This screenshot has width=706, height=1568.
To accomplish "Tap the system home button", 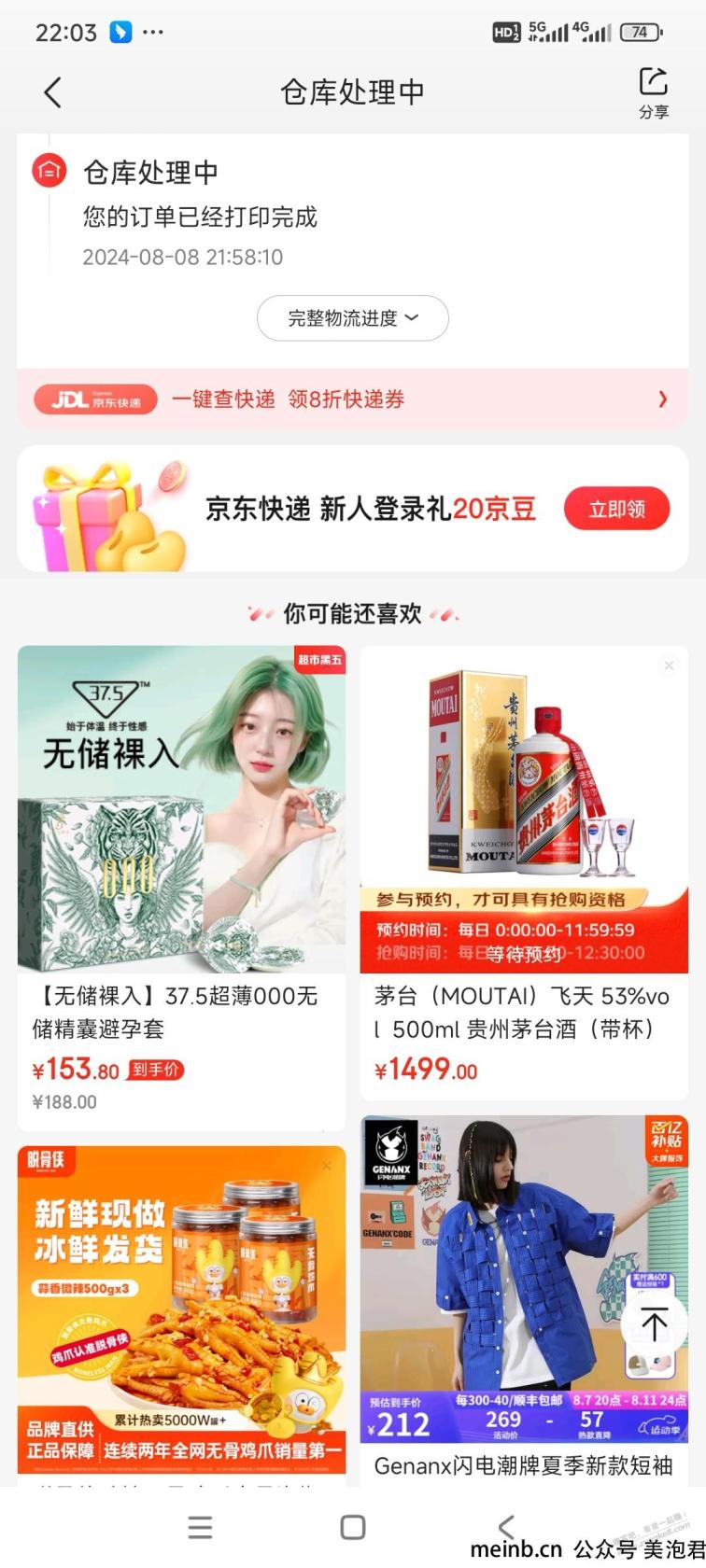I will 353,1527.
